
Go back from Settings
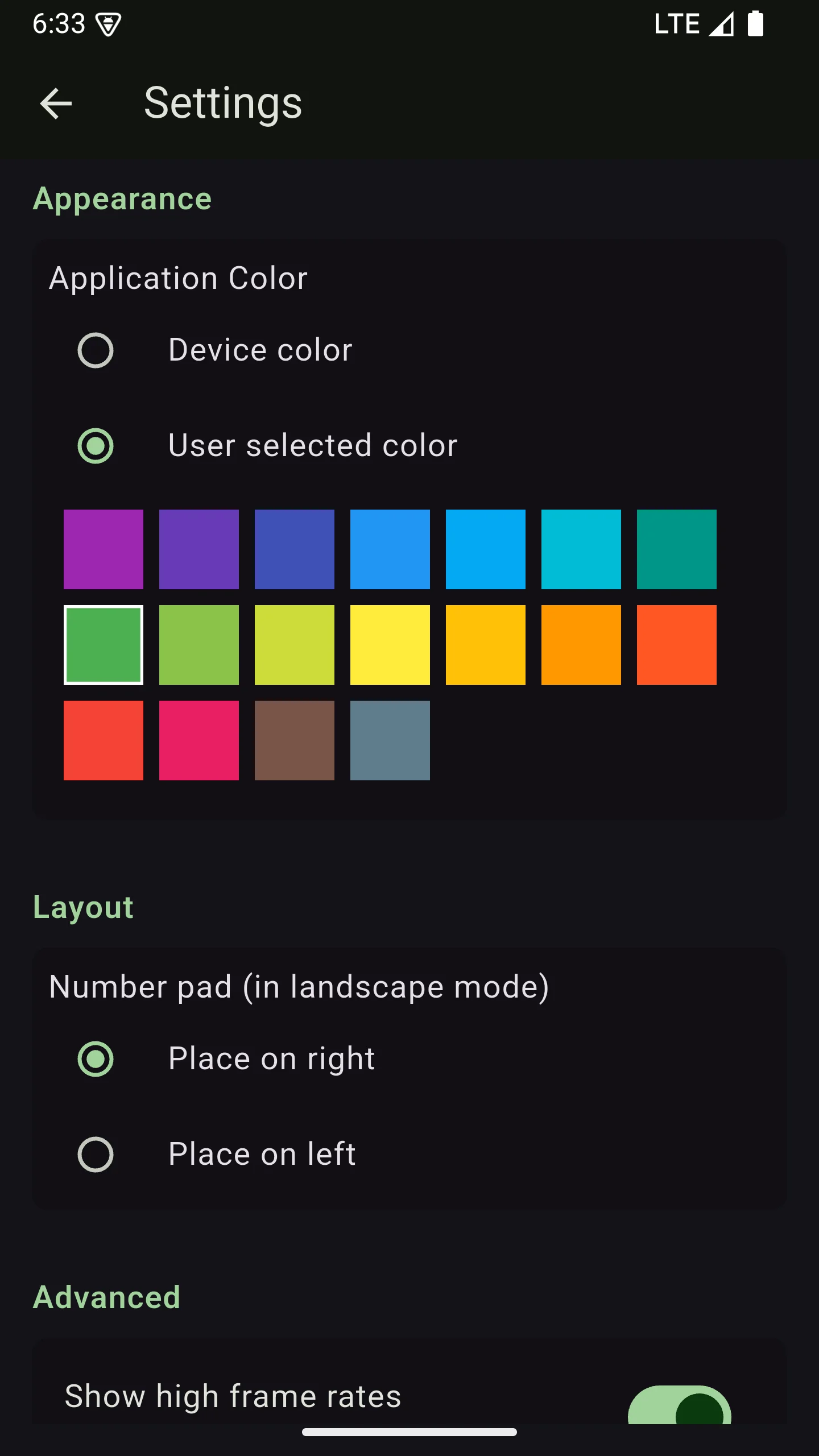56,104
